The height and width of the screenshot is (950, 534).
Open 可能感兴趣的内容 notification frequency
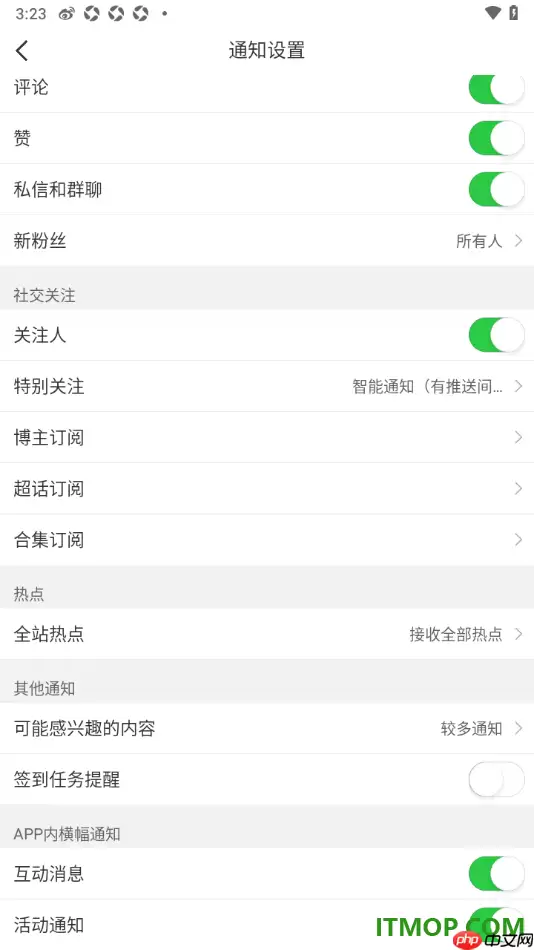(x=267, y=728)
